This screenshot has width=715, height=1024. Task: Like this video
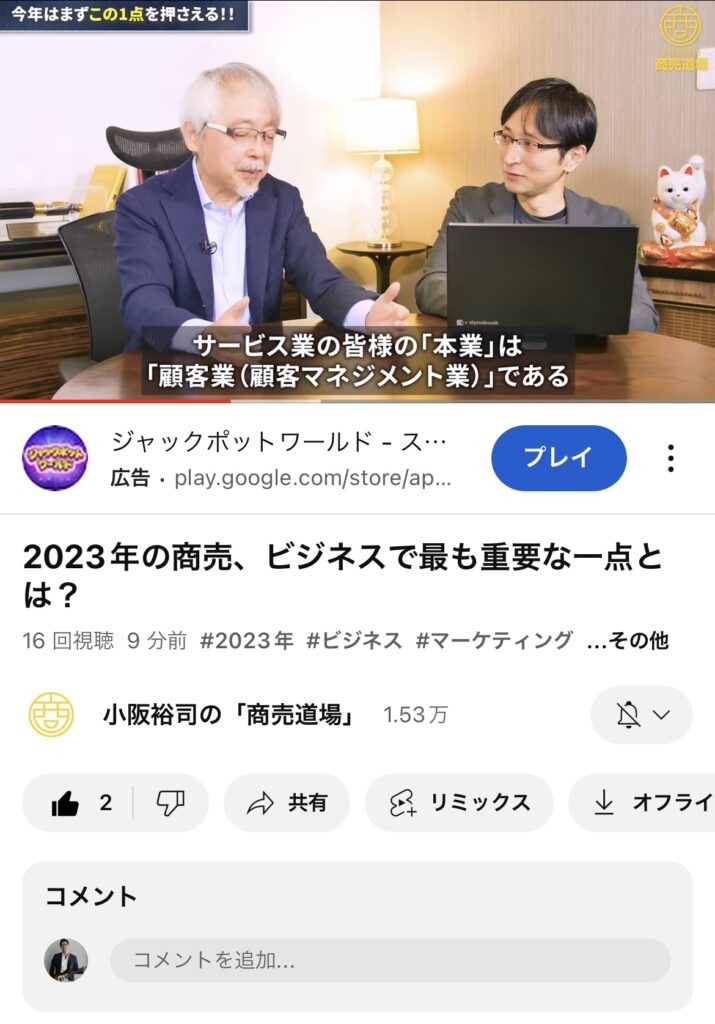tap(80, 803)
